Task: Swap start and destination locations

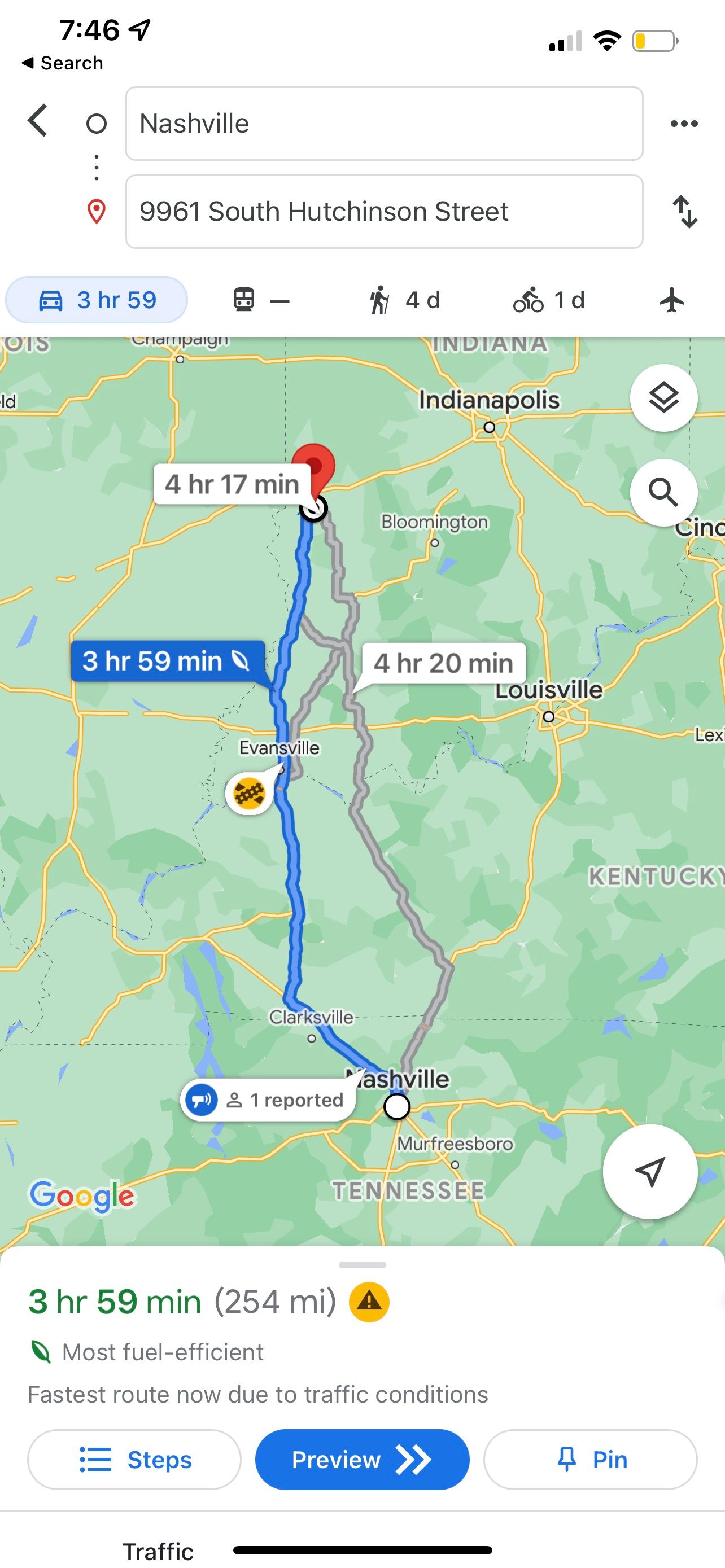Action: (685, 212)
